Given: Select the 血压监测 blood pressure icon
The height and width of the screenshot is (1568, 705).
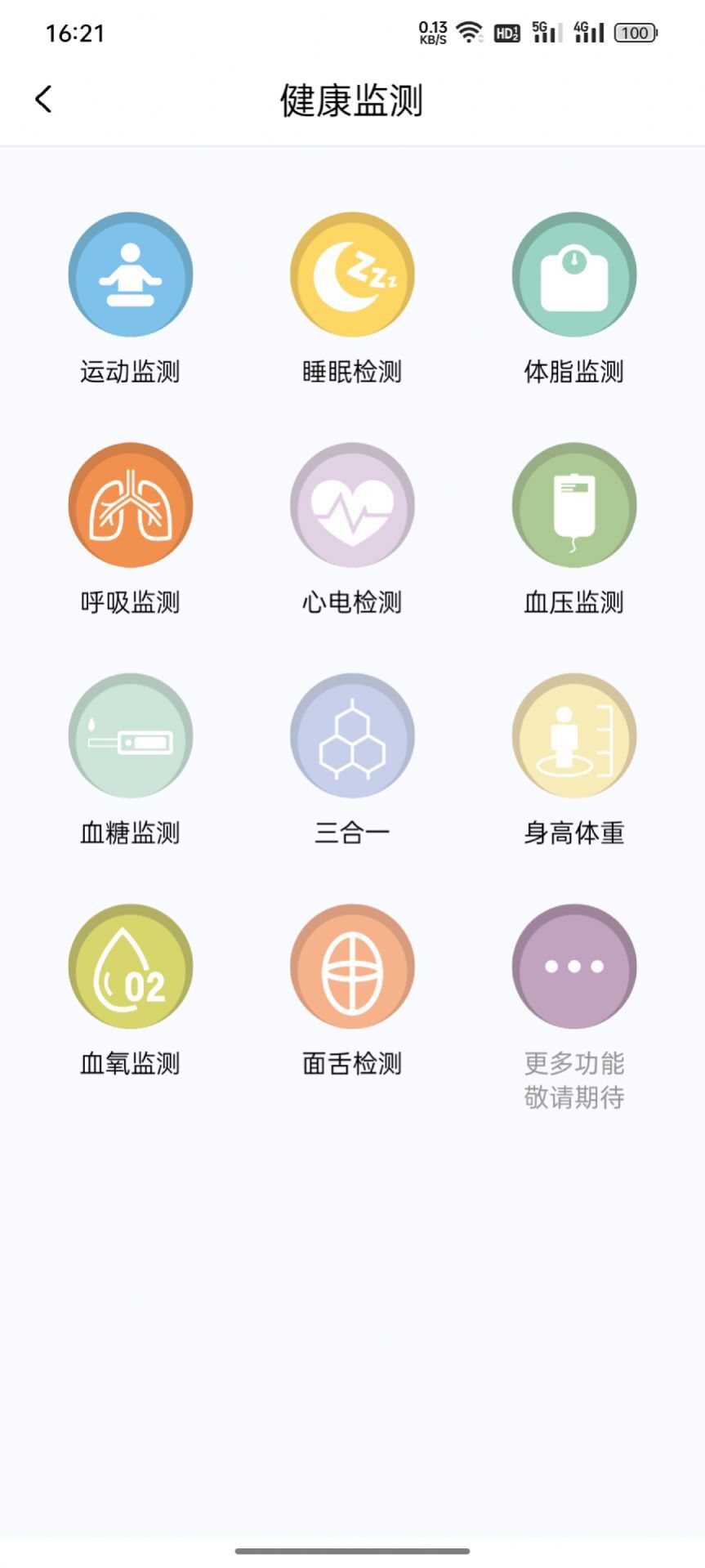Looking at the screenshot, I should (573, 505).
